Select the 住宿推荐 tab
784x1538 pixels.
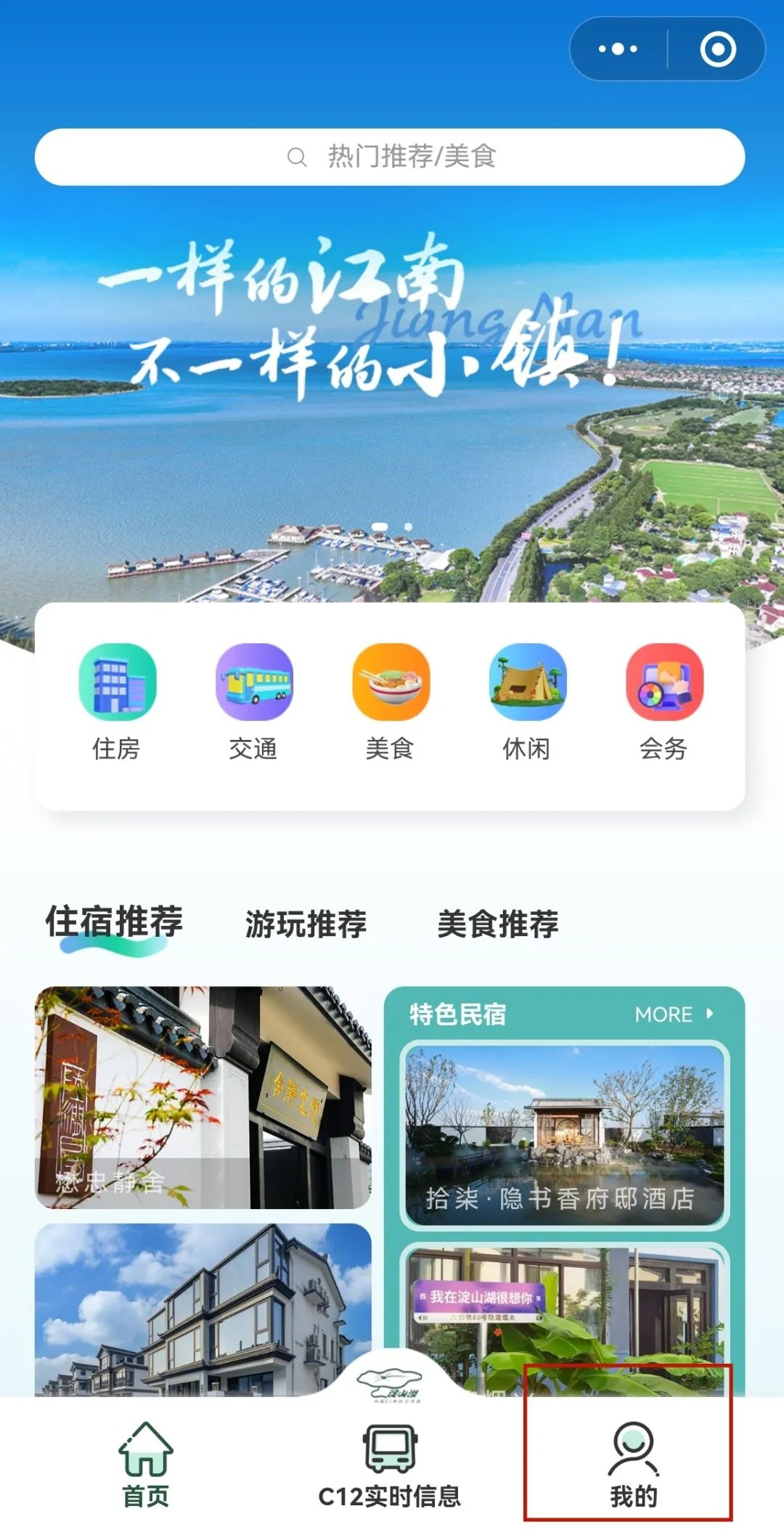point(114,924)
